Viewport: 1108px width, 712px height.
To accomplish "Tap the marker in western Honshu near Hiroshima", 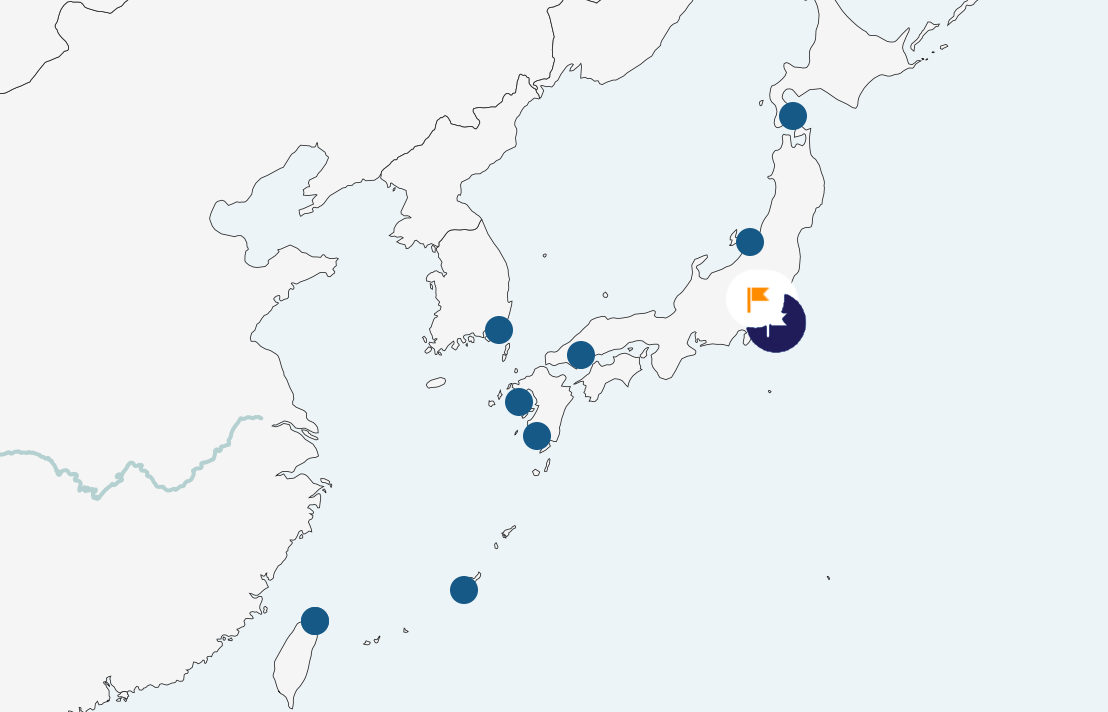I will tap(581, 355).
